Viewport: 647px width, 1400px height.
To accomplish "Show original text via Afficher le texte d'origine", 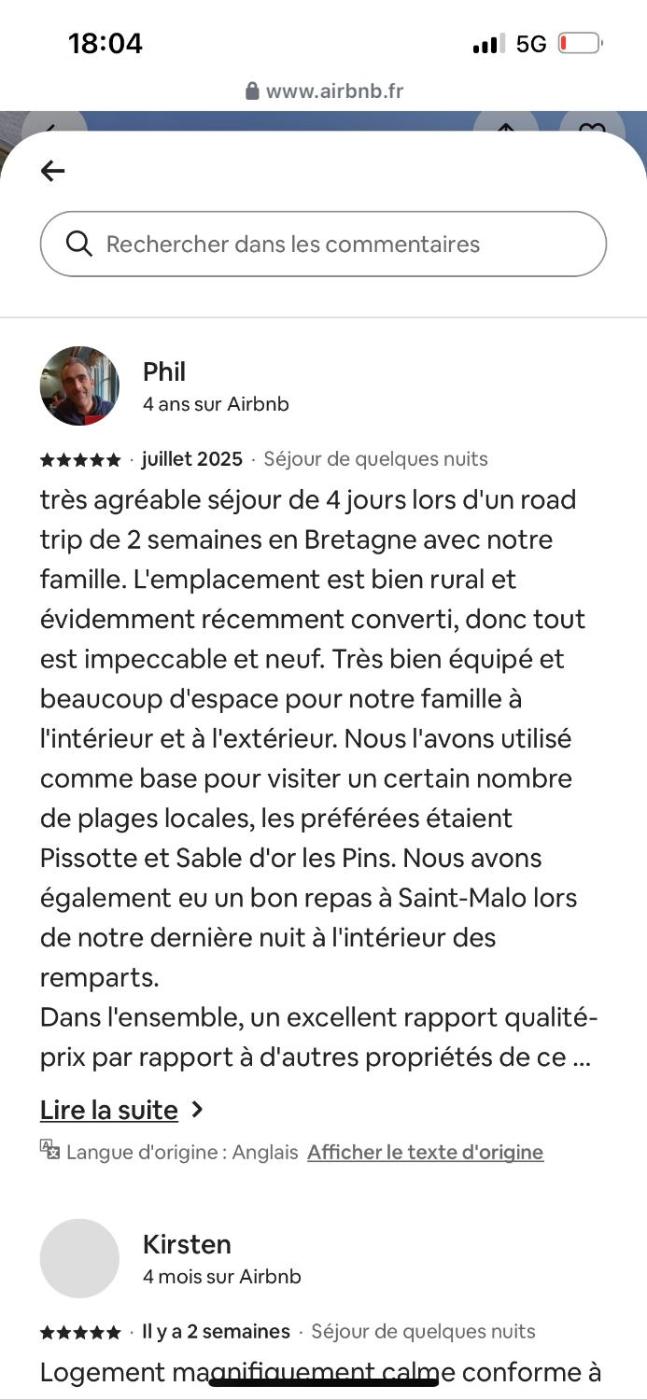I will coord(425,1152).
